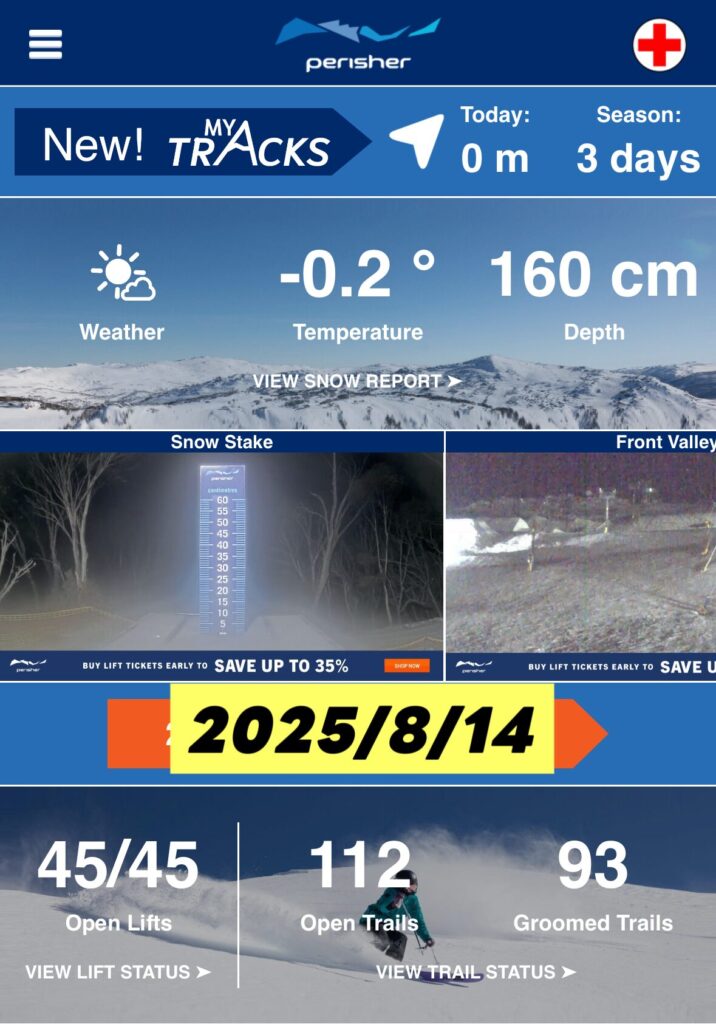The image size is (716, 1024).
Task: Tap the orange arrow banner
Action: pyautogui.click(x=580, y=734)
